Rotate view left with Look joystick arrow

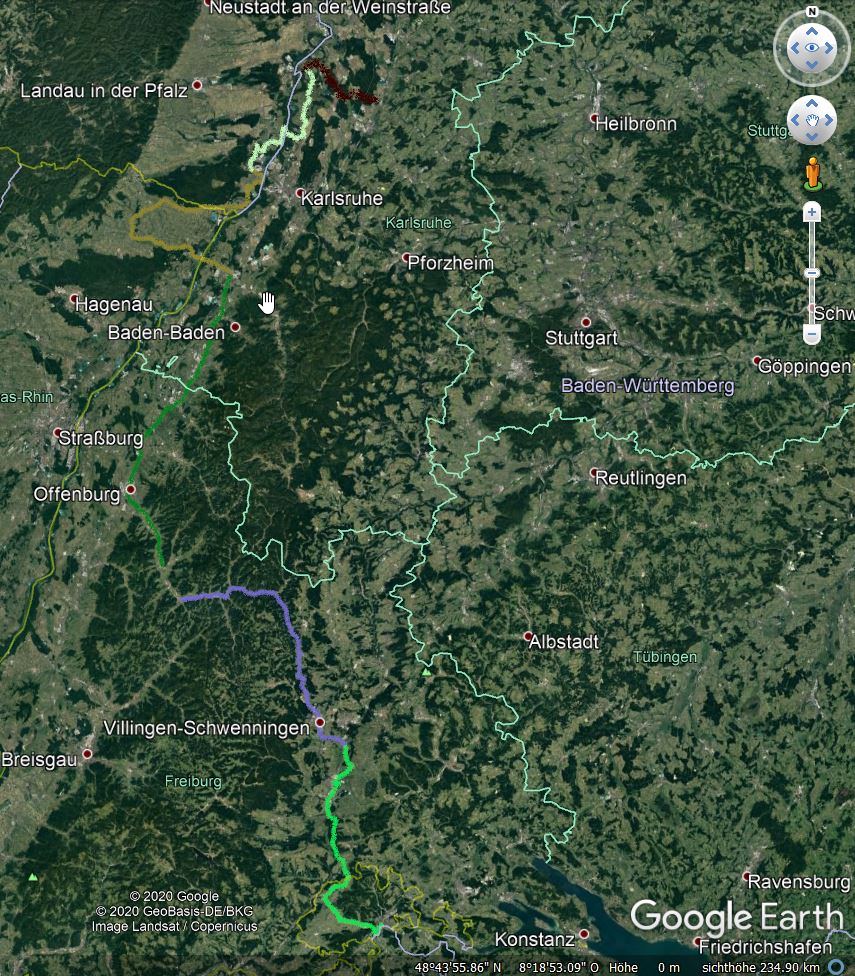793,48
